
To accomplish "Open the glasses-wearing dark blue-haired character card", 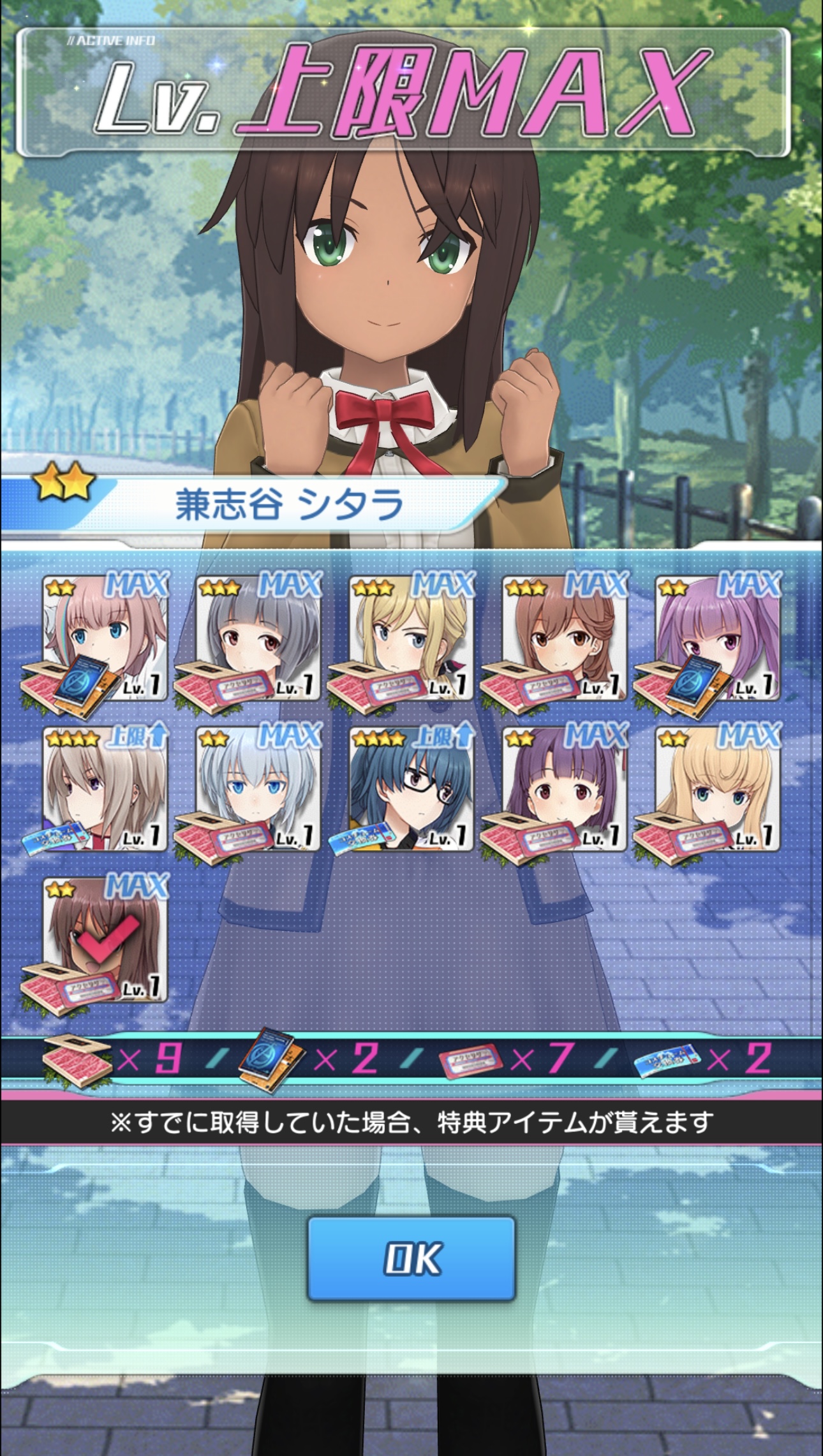I will click(x=411, y=789).
